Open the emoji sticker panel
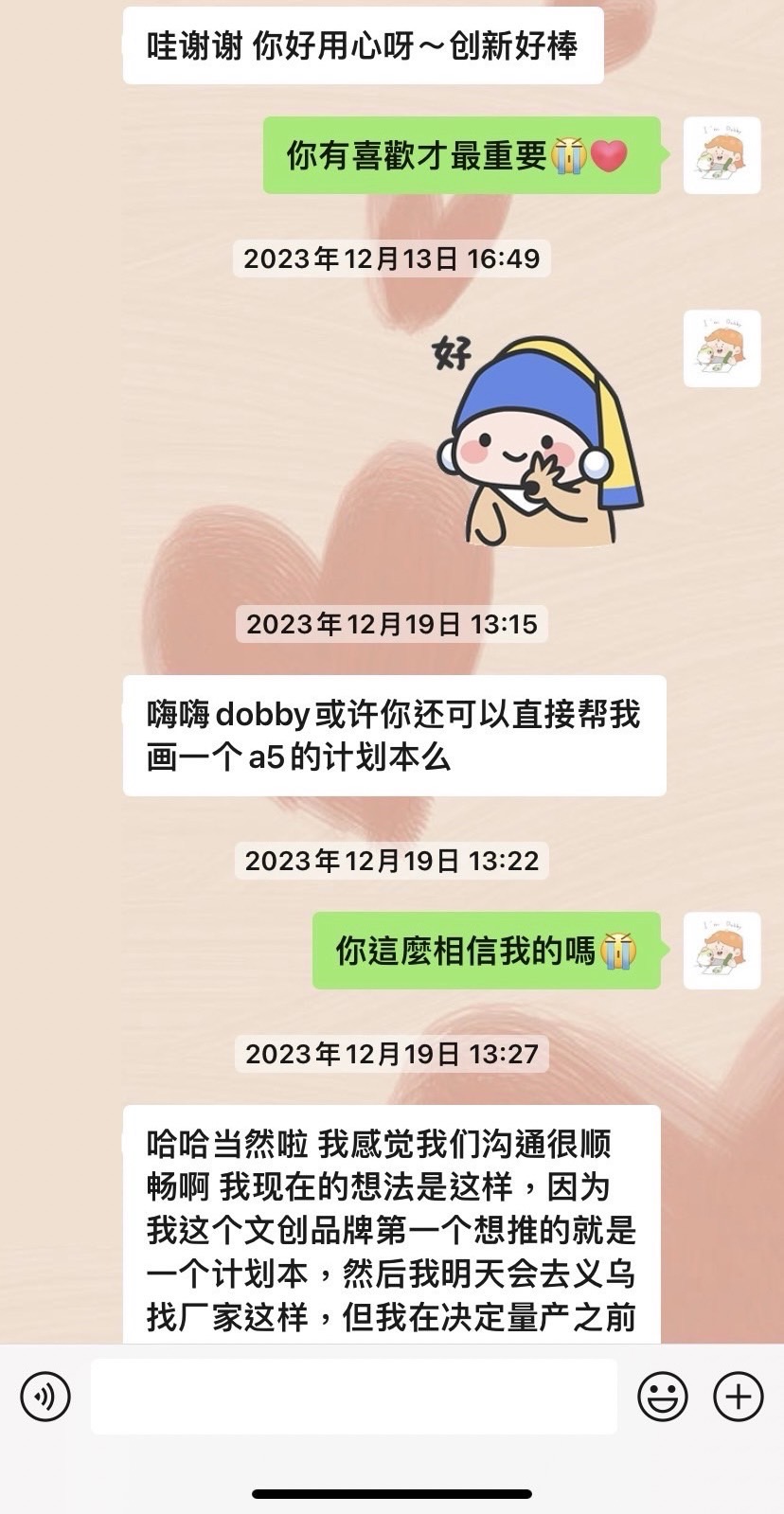 [x=663, y=1397]
